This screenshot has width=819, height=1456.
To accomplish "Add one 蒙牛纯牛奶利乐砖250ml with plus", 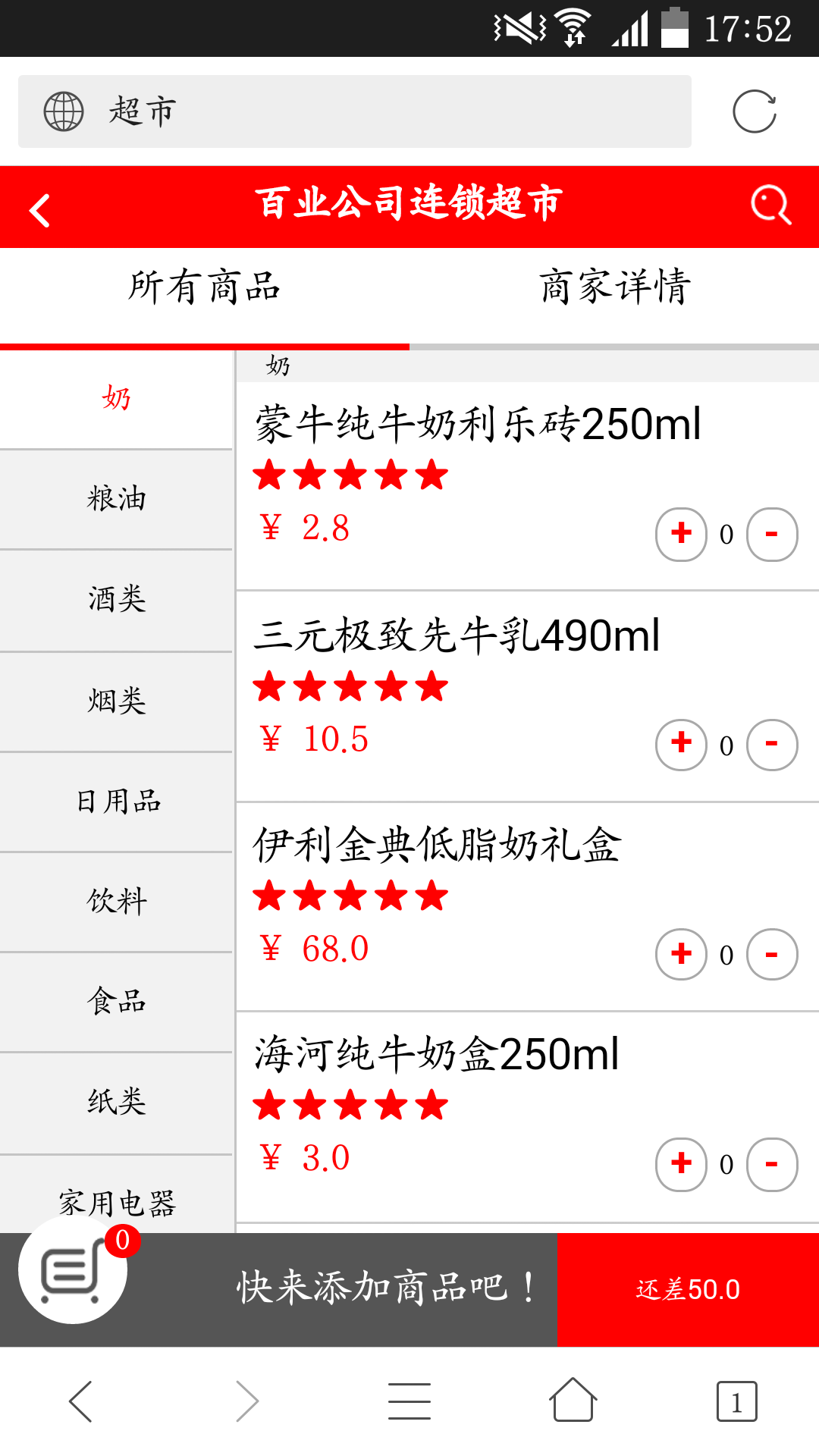I will click(x=681, y=534).
